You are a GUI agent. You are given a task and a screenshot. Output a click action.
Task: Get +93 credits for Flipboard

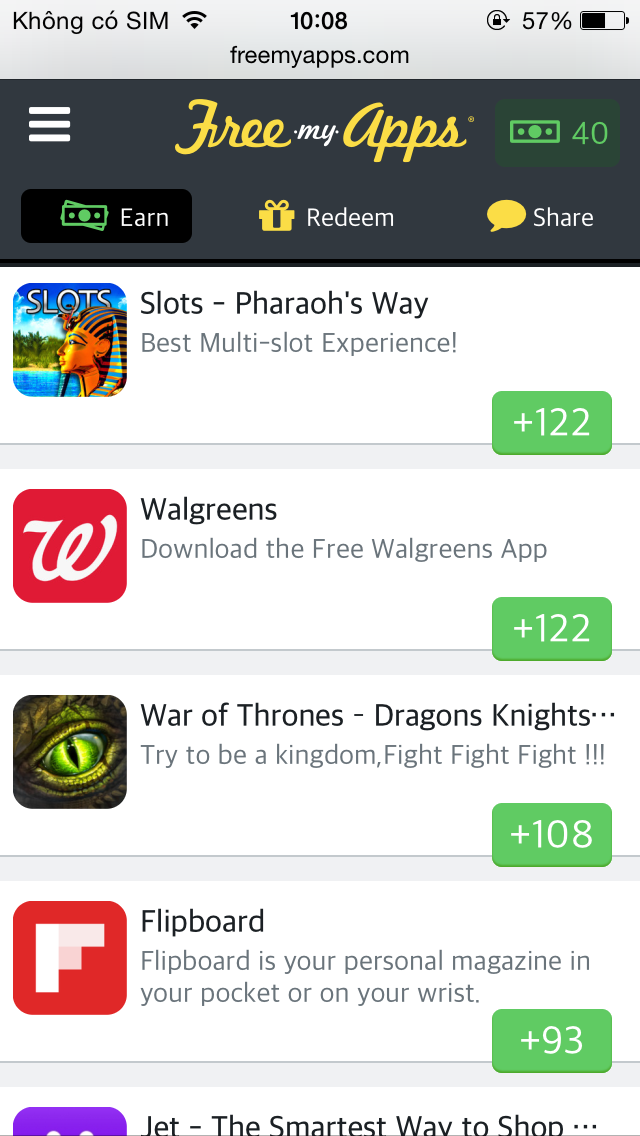(551, 1041)
